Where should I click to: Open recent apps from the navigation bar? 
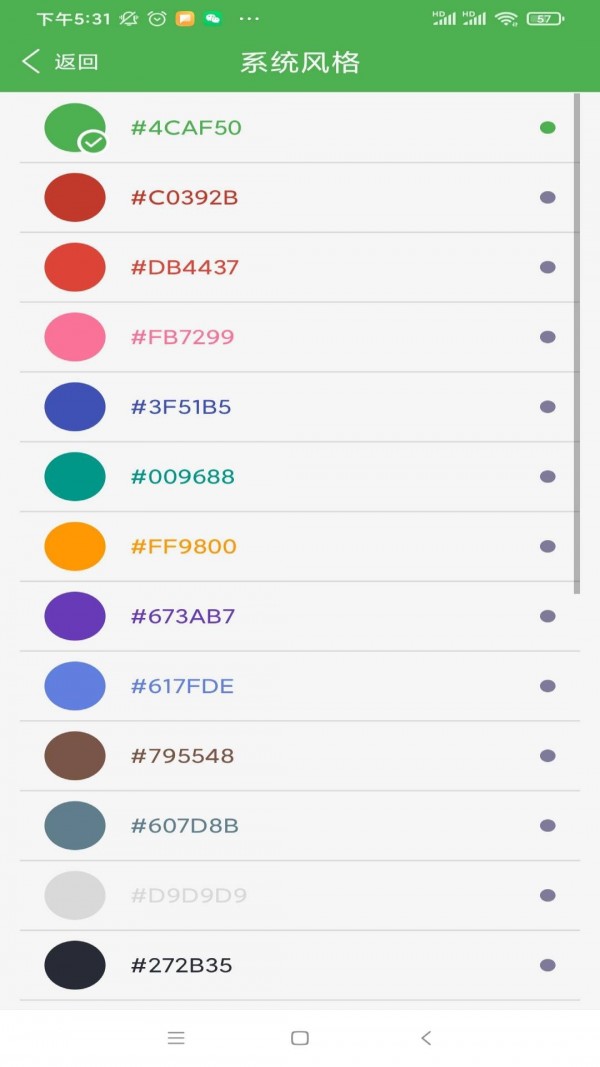pyautogui.click(x=176, y=1038)
